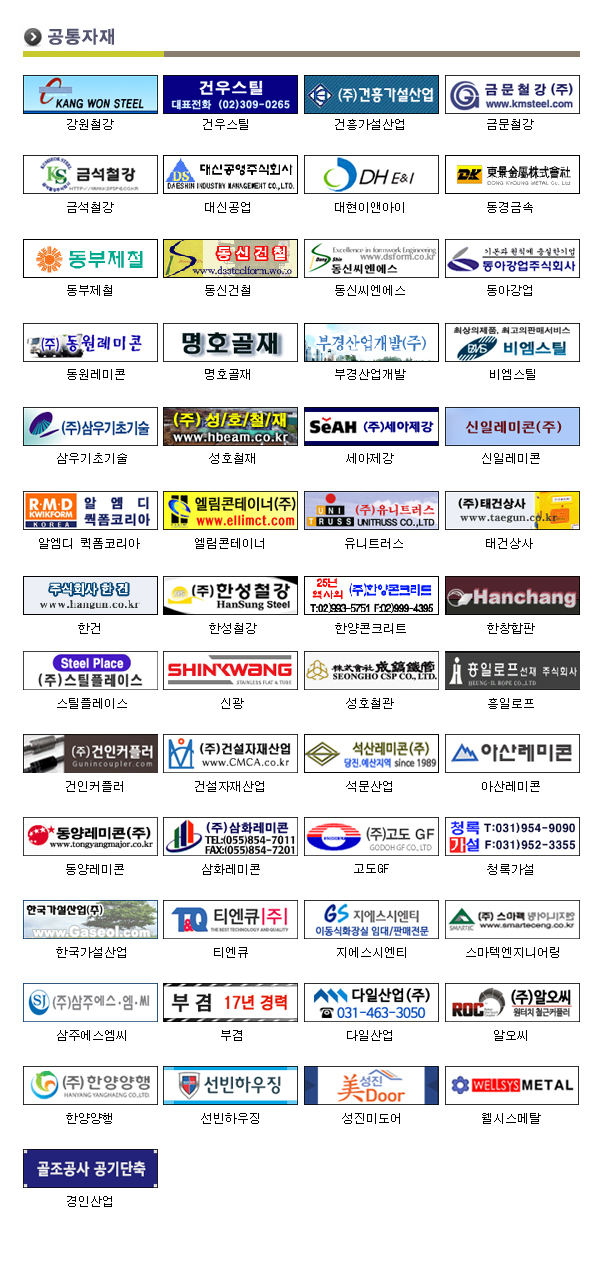The height and width of the screenshot is (1276, 610).
Task: Open the 한창합판 banner
Action: pos(511,595)
